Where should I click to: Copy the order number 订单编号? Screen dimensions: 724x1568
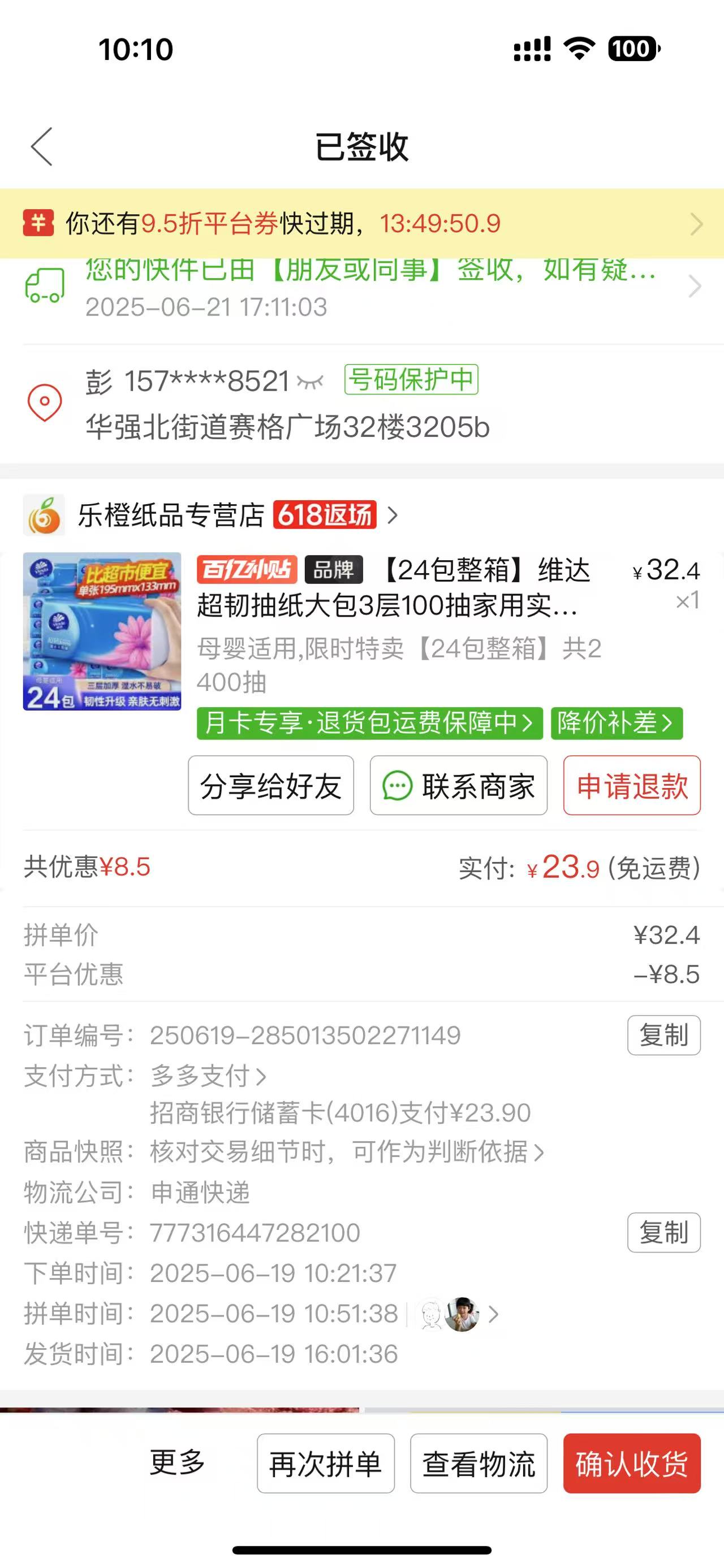[663, 1035]
